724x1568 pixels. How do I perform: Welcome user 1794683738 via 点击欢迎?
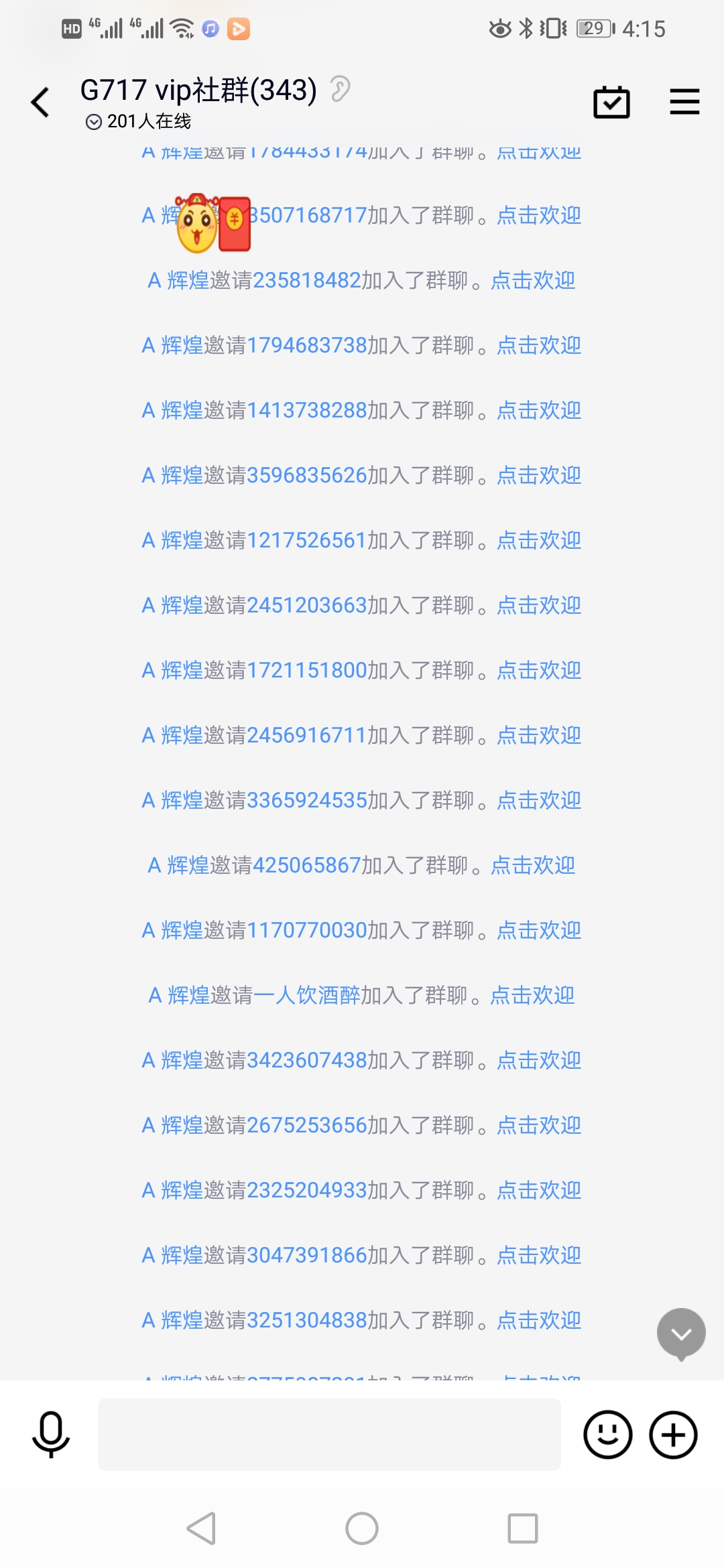[539, 345]
